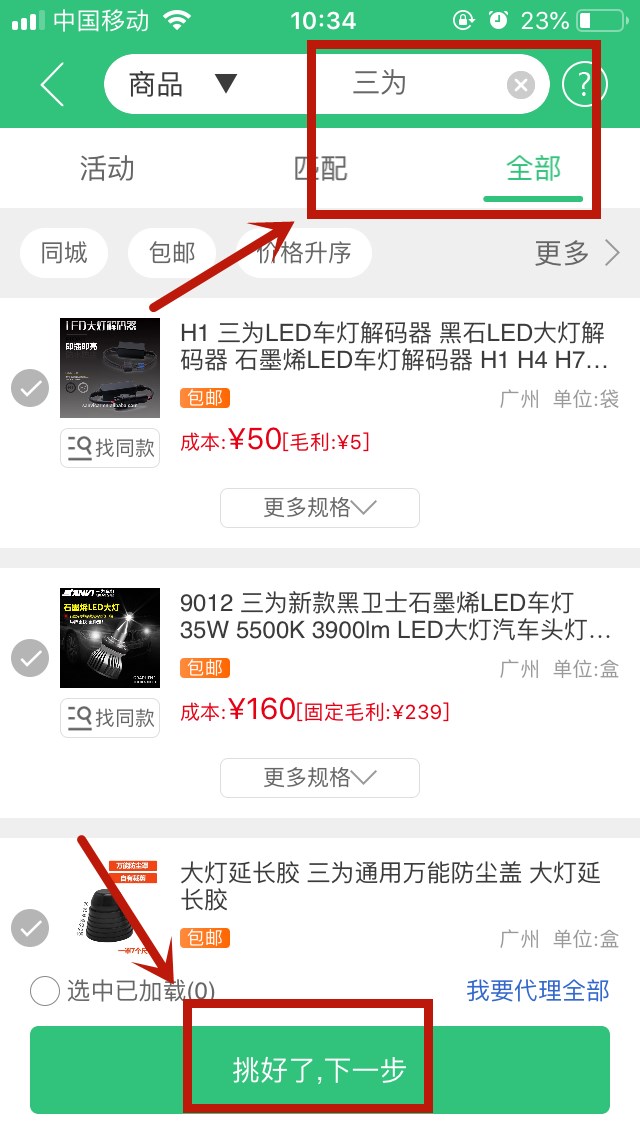
Task: Expand 更多规格 for the 9012 LED车灯
Action: tap(319, 778)
